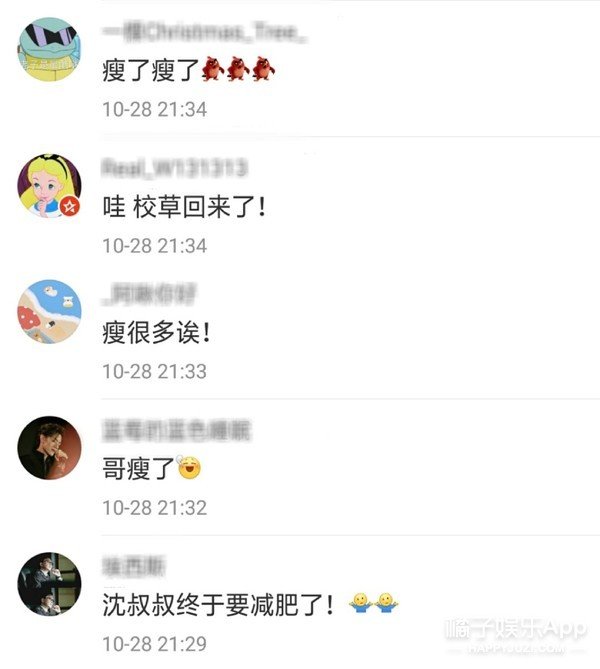
Task: Open avatar next to the "哥瘦了" comment
Action: (49, 447)
